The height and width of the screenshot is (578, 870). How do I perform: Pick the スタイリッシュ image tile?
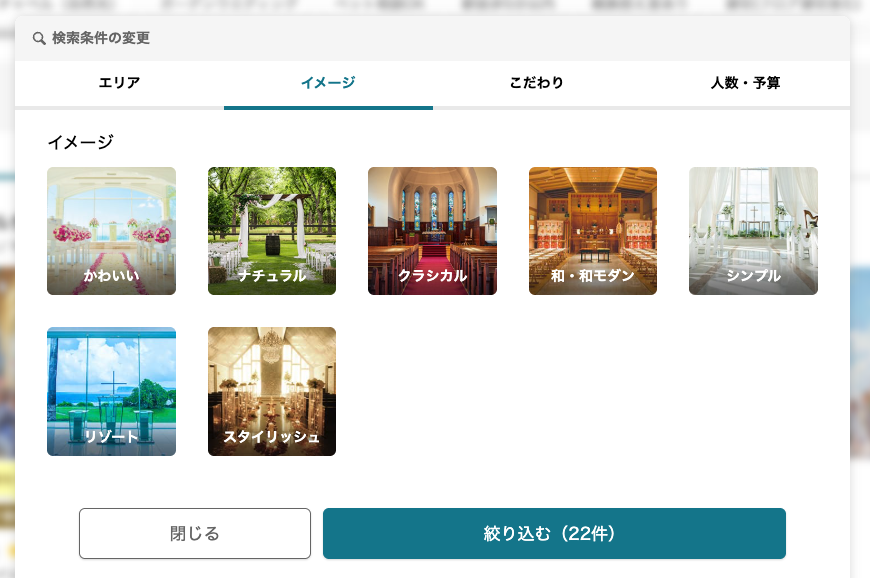pos(272,391)
